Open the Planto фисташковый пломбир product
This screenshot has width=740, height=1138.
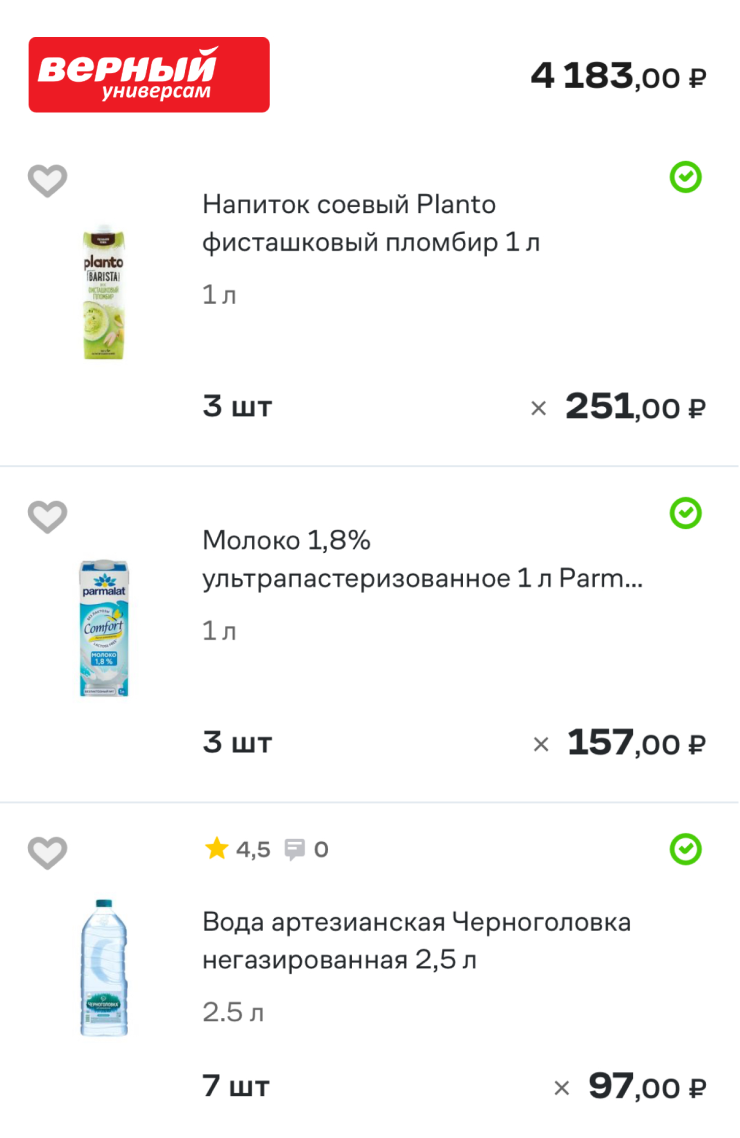click(371, 224)
